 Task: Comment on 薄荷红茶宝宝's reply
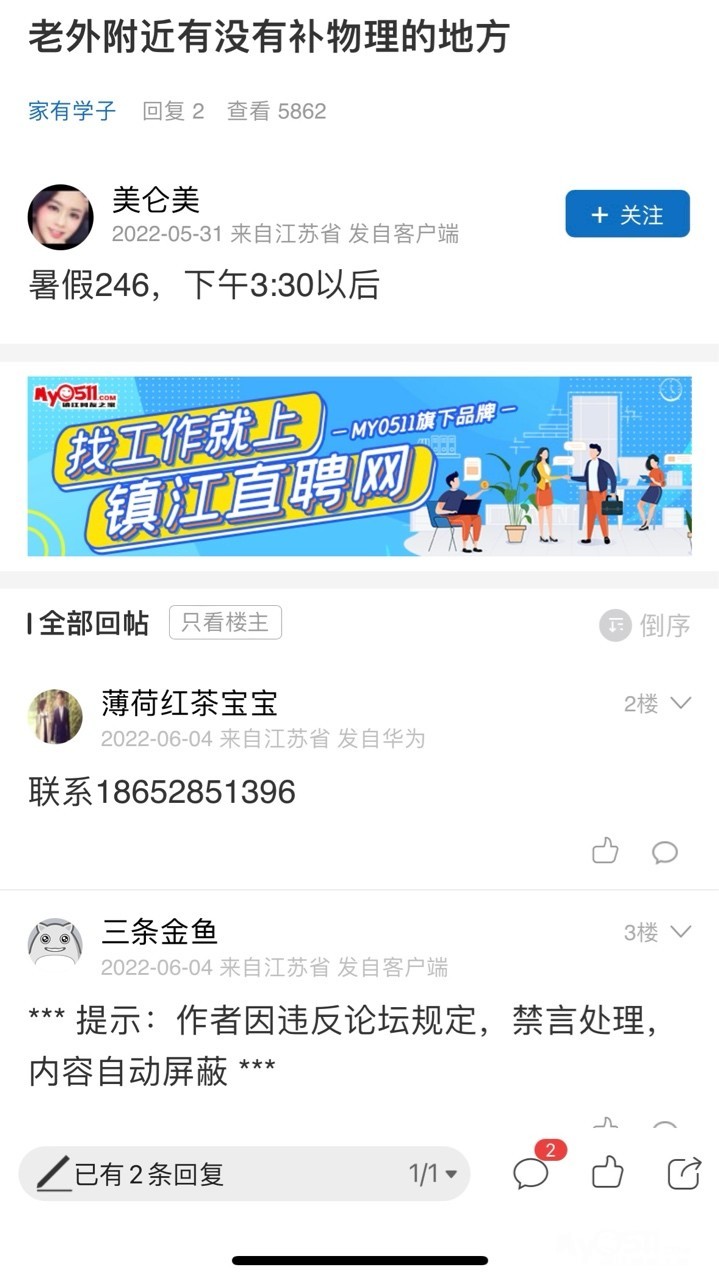click(x=665, y=852)
